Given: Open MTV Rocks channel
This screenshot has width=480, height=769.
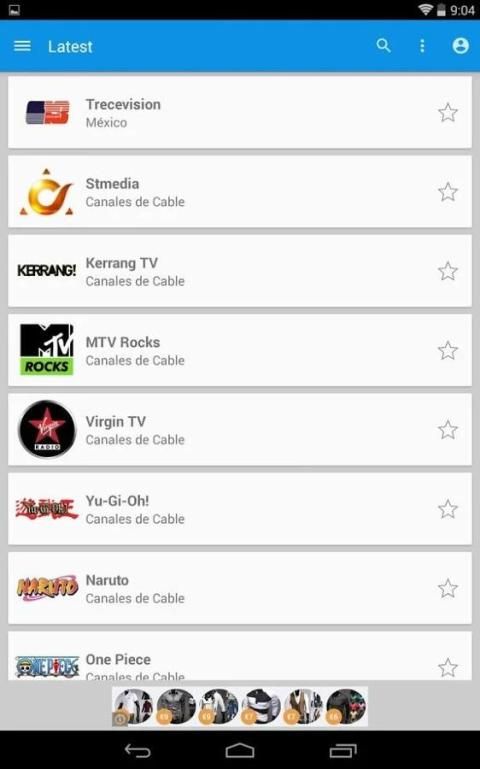Looking at the screenshot, I should coord(240,350).
